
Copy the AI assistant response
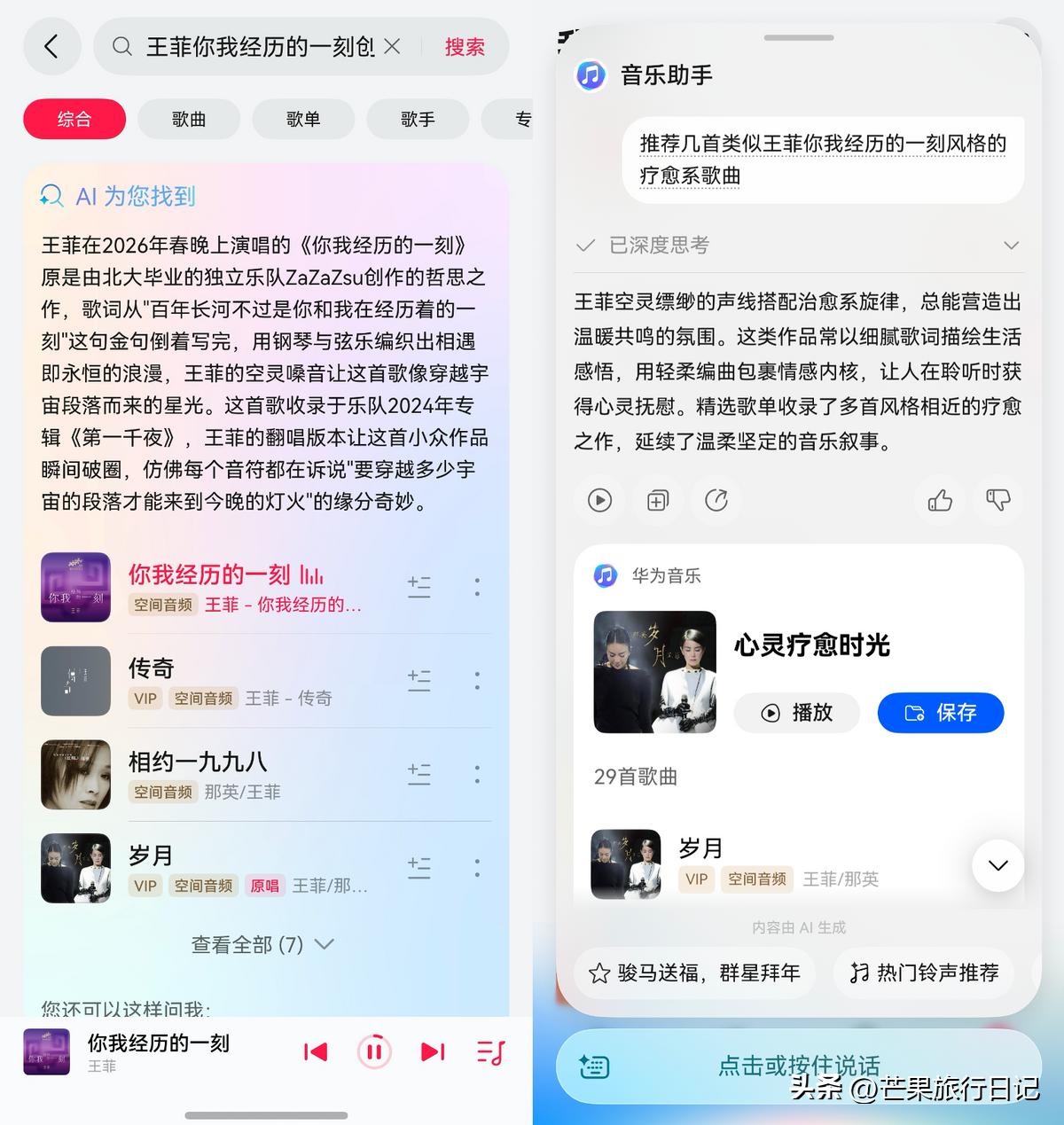(x=657, y=500)
